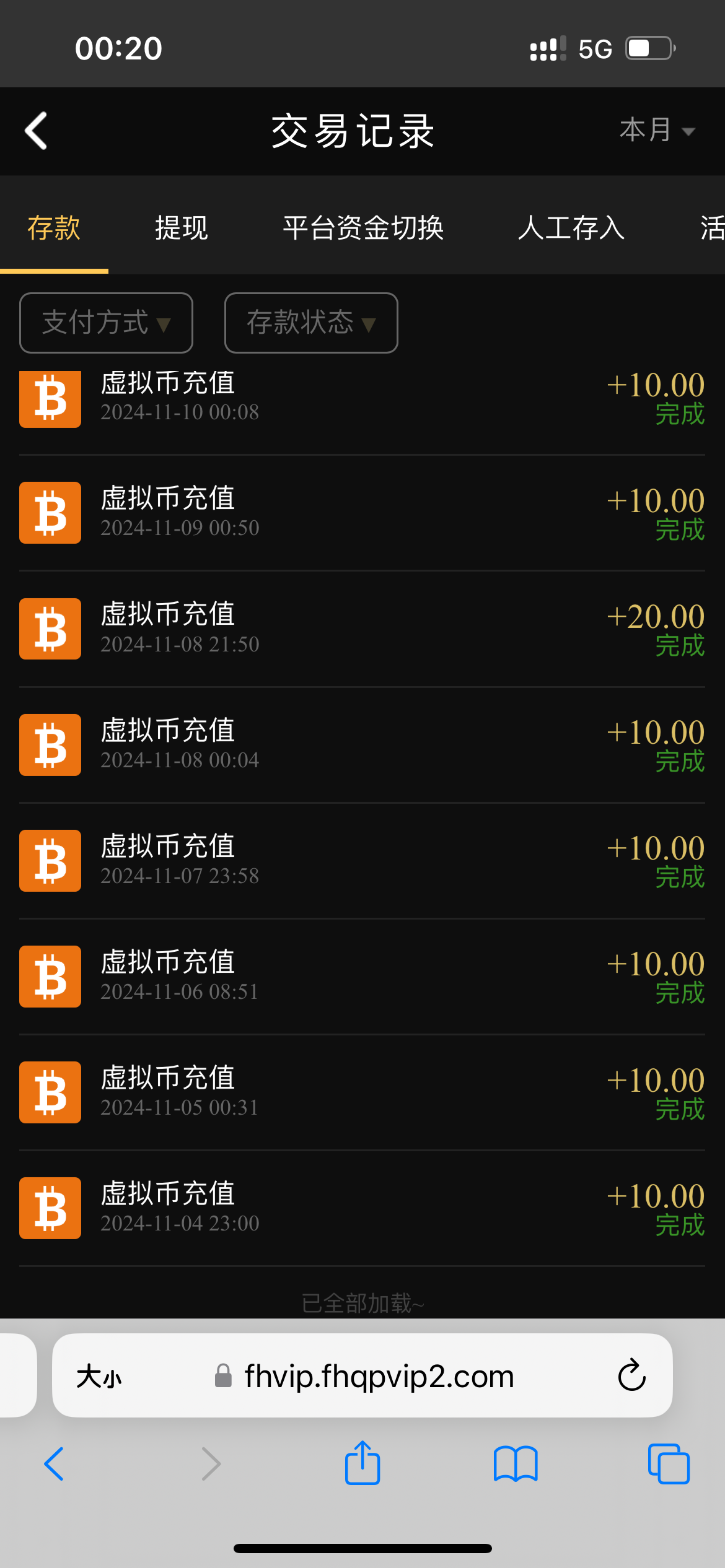Viewport: 725px width, 1568px height.
Task: Tap the Bitcoin icon next to the +20.00 record
Action: [50, 629]
